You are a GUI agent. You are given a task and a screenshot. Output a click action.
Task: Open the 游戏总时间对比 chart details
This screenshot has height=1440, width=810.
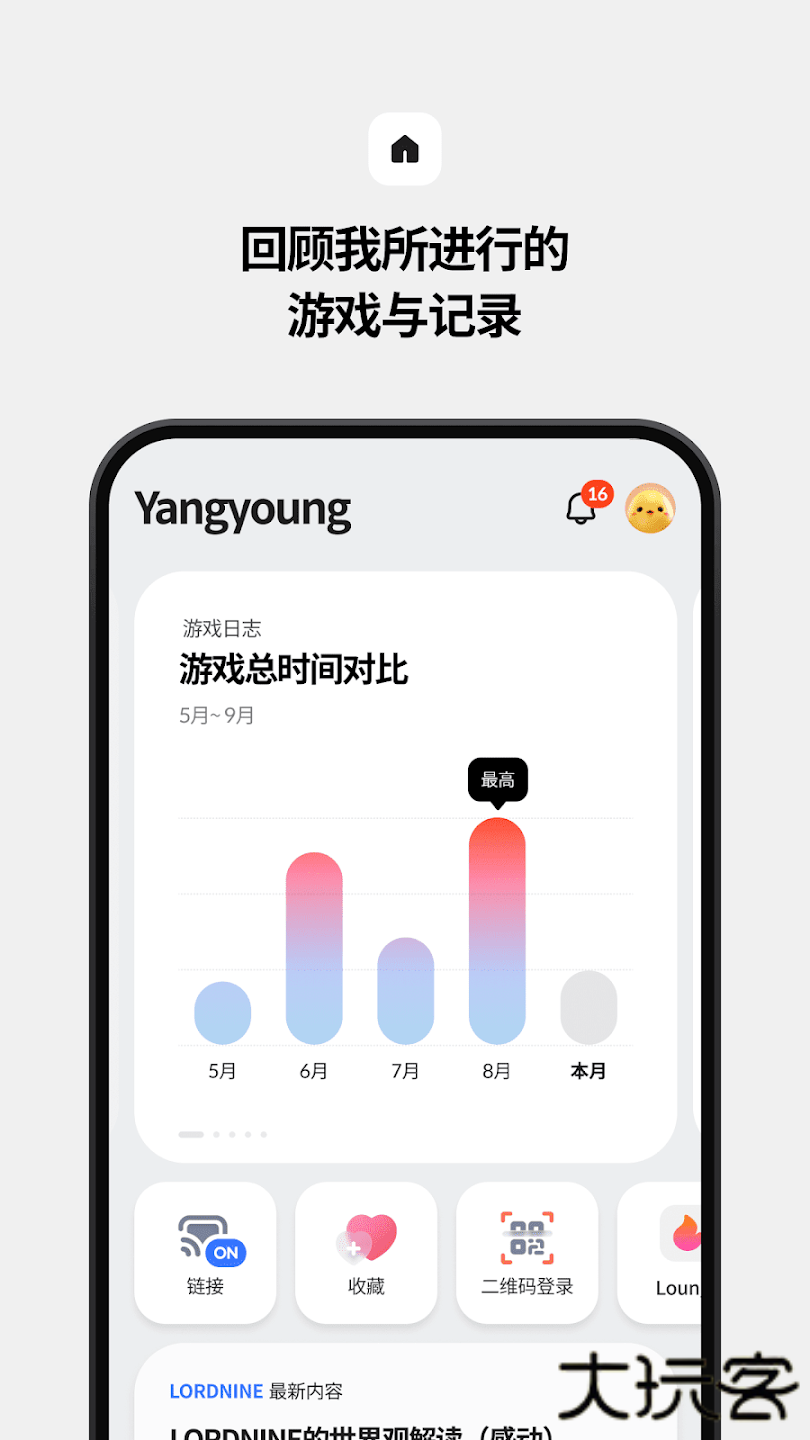292,671
